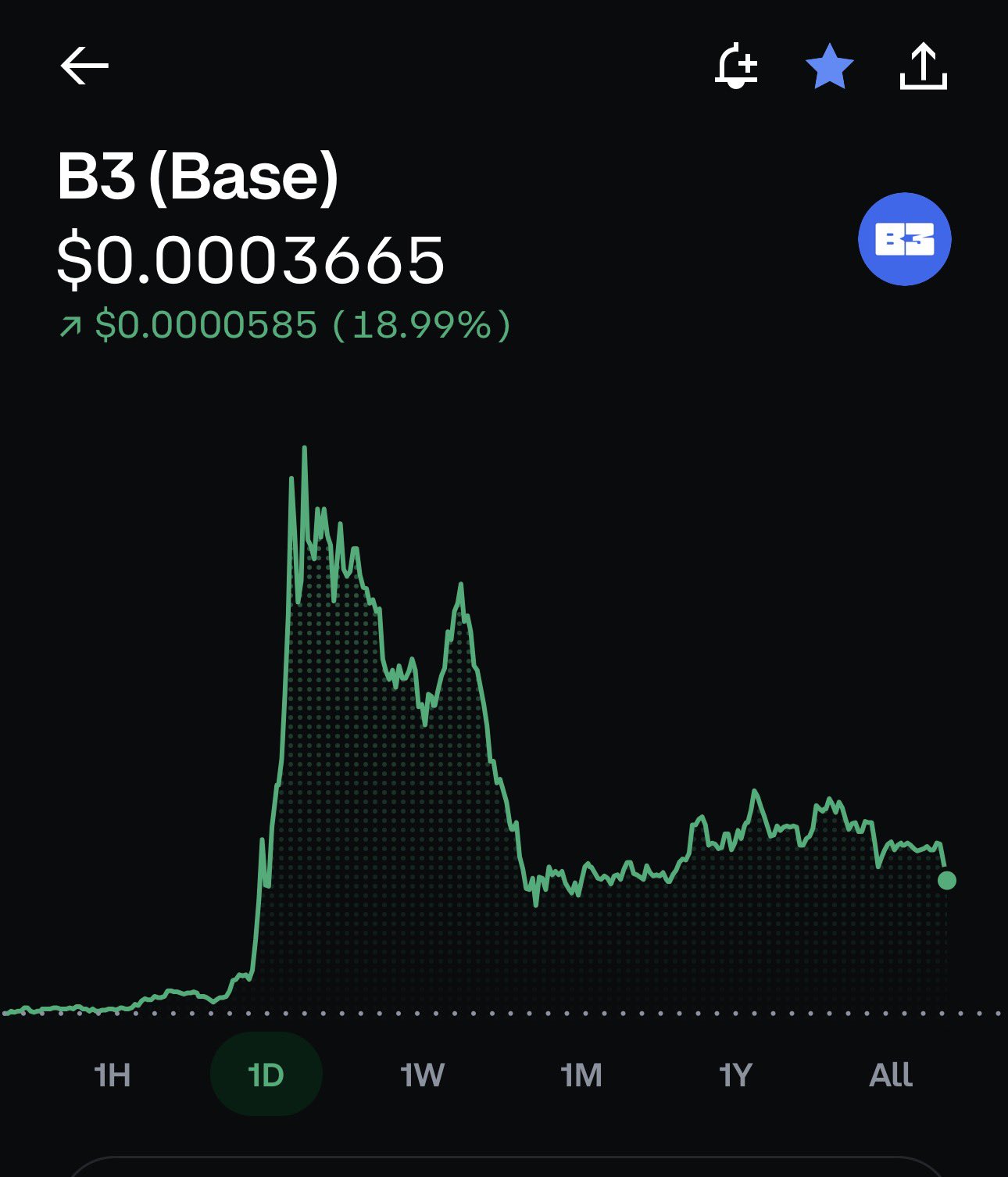View the 1Y price history
This screenshot has height=1177, width=1008.
735,1075
